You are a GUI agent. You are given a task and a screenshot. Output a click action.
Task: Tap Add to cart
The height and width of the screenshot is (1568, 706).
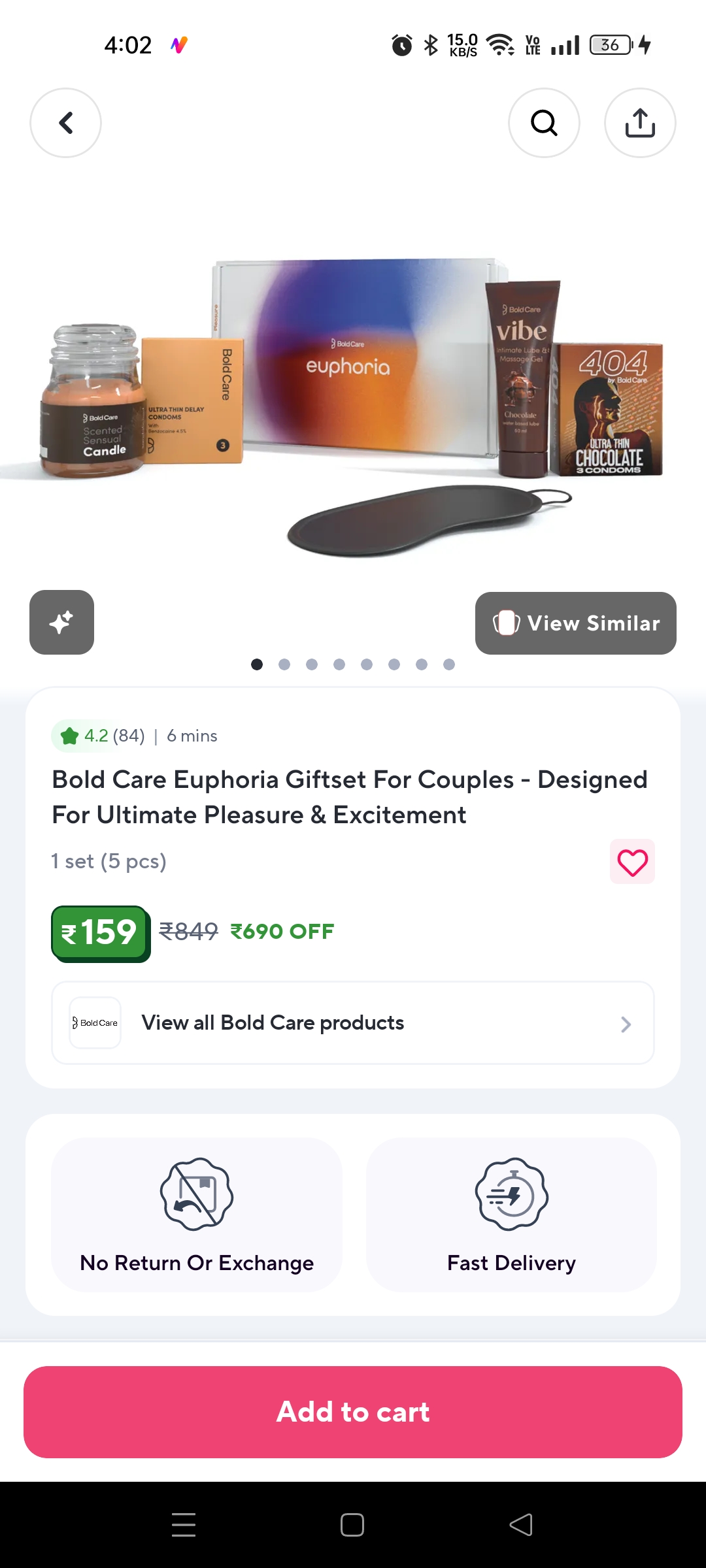[353, 1411]
